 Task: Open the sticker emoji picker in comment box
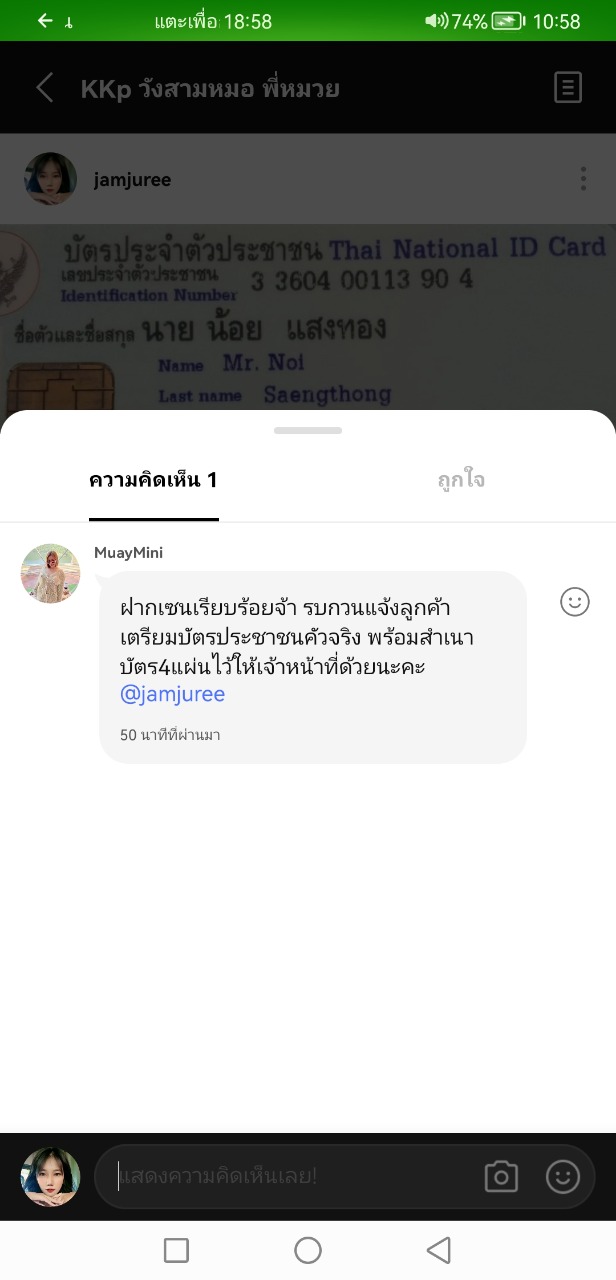(563, 1177)
